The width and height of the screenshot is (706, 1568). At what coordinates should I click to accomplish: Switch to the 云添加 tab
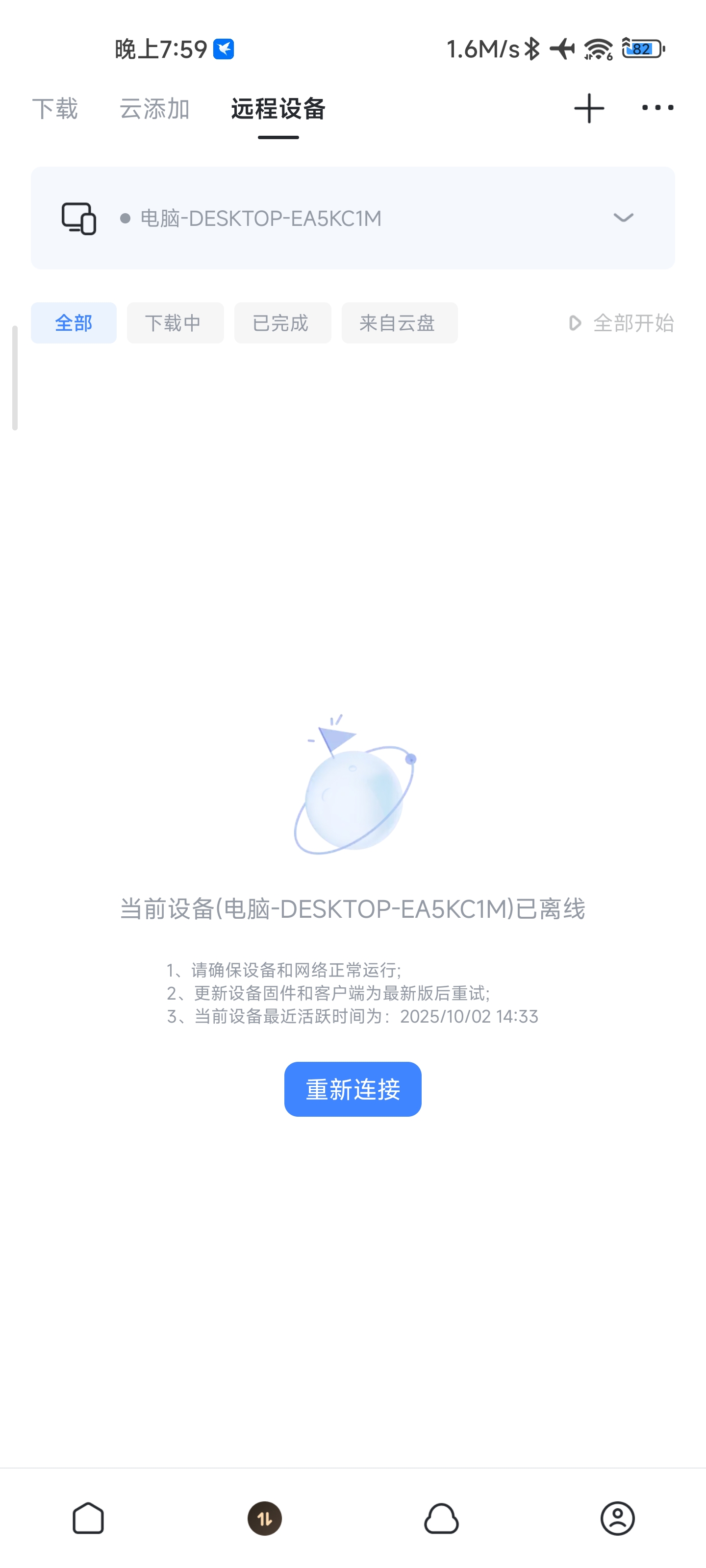click(154, 109)
